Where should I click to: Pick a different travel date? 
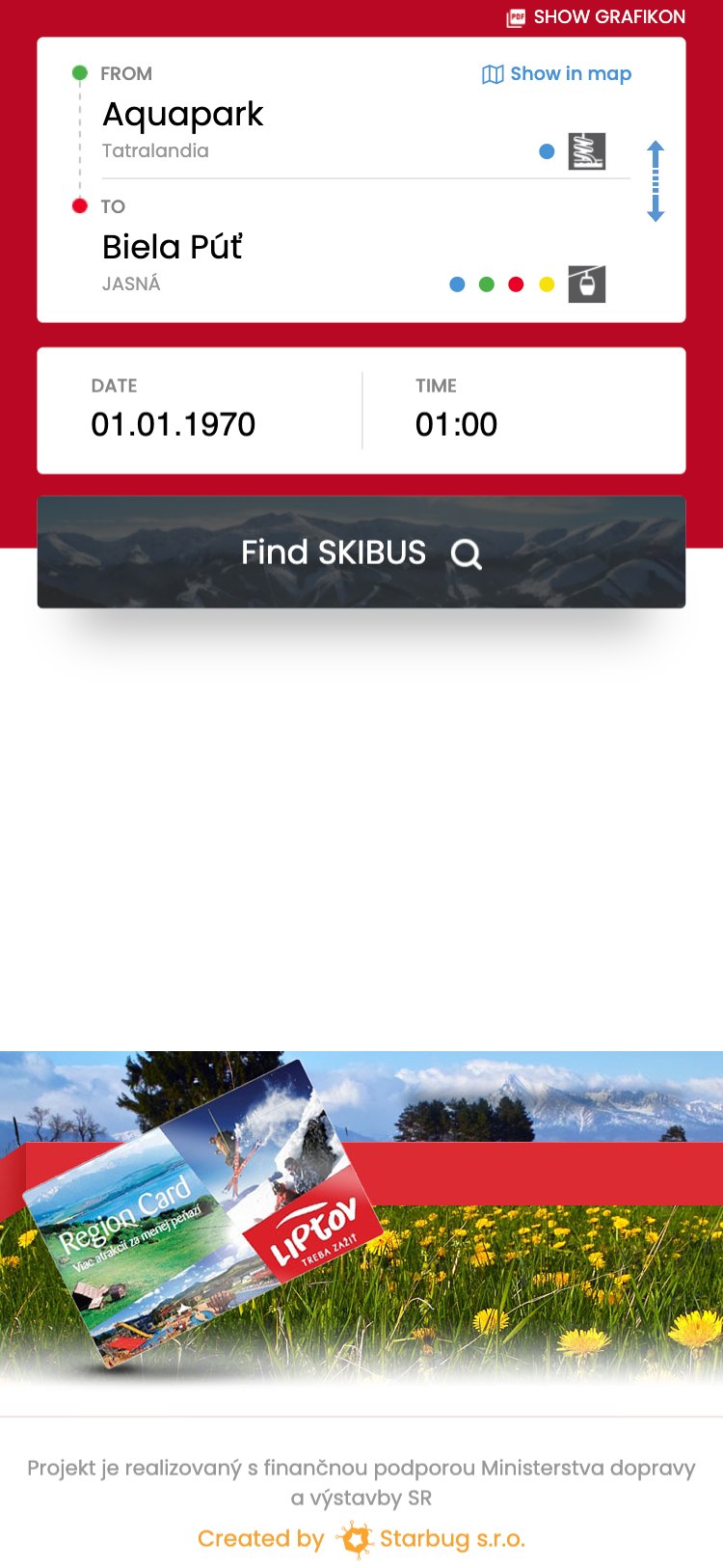click(x=200, y=411)
